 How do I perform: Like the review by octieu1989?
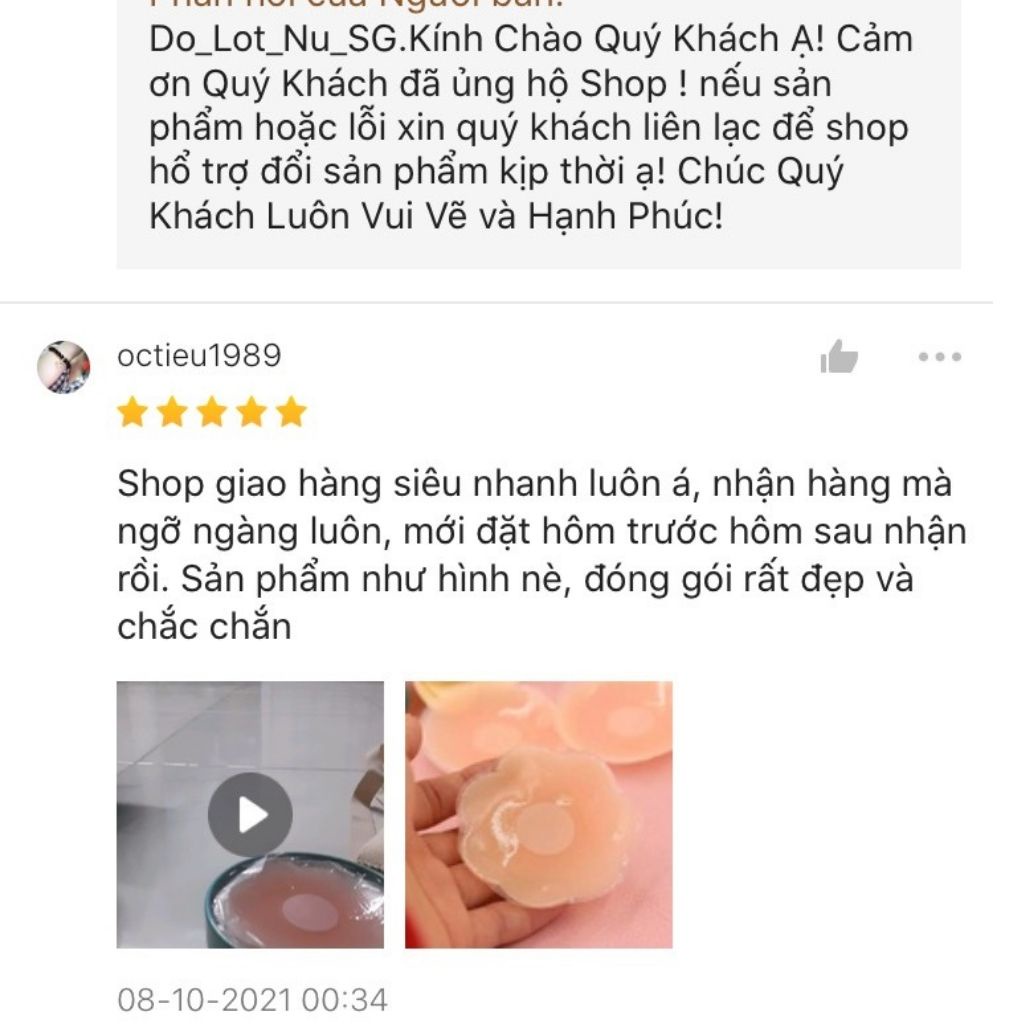tap(839, 357)
